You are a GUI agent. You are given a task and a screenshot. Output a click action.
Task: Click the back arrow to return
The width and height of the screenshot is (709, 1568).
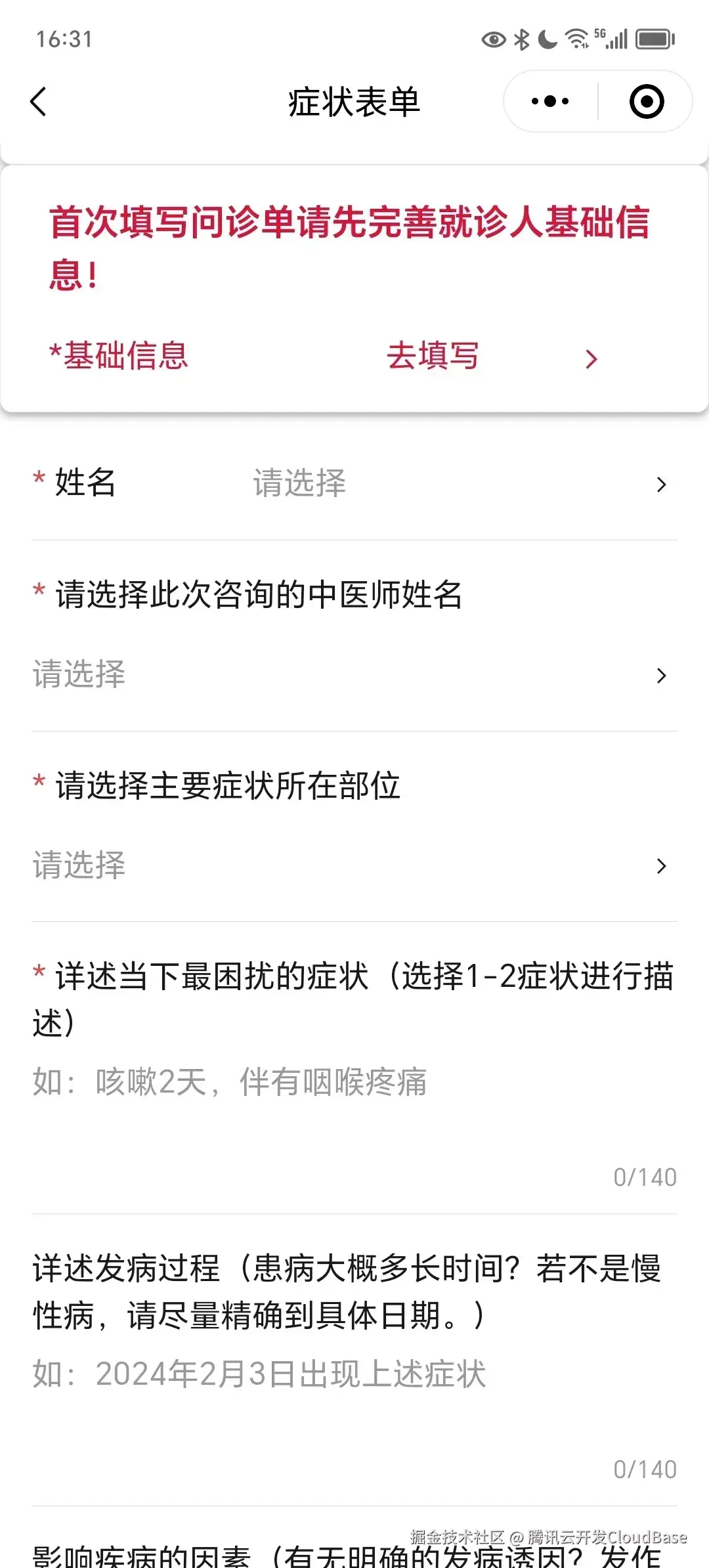[37, 102]
